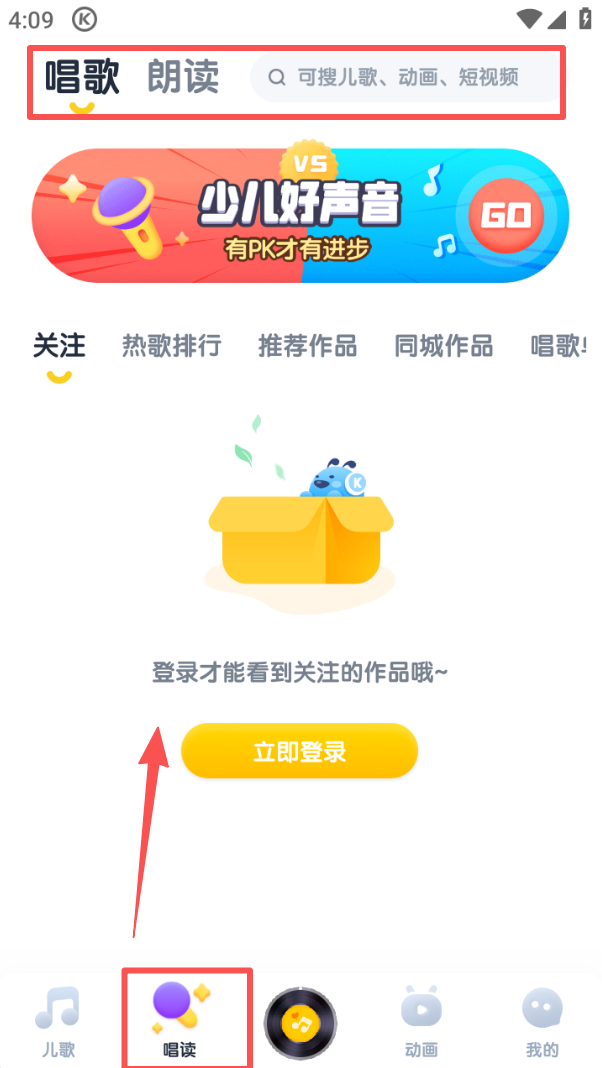Open the 同城作品 tab
The image size is (602, 1068).
pyautogui.click(x=443, y=346)
